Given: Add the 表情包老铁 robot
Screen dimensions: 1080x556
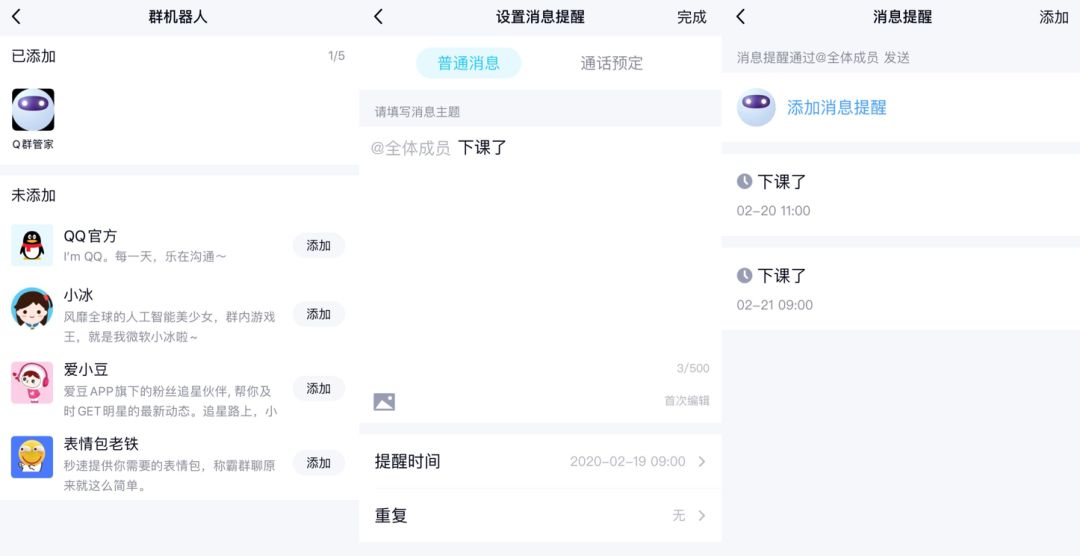Looking at the screenshot, I should (318, 462).
